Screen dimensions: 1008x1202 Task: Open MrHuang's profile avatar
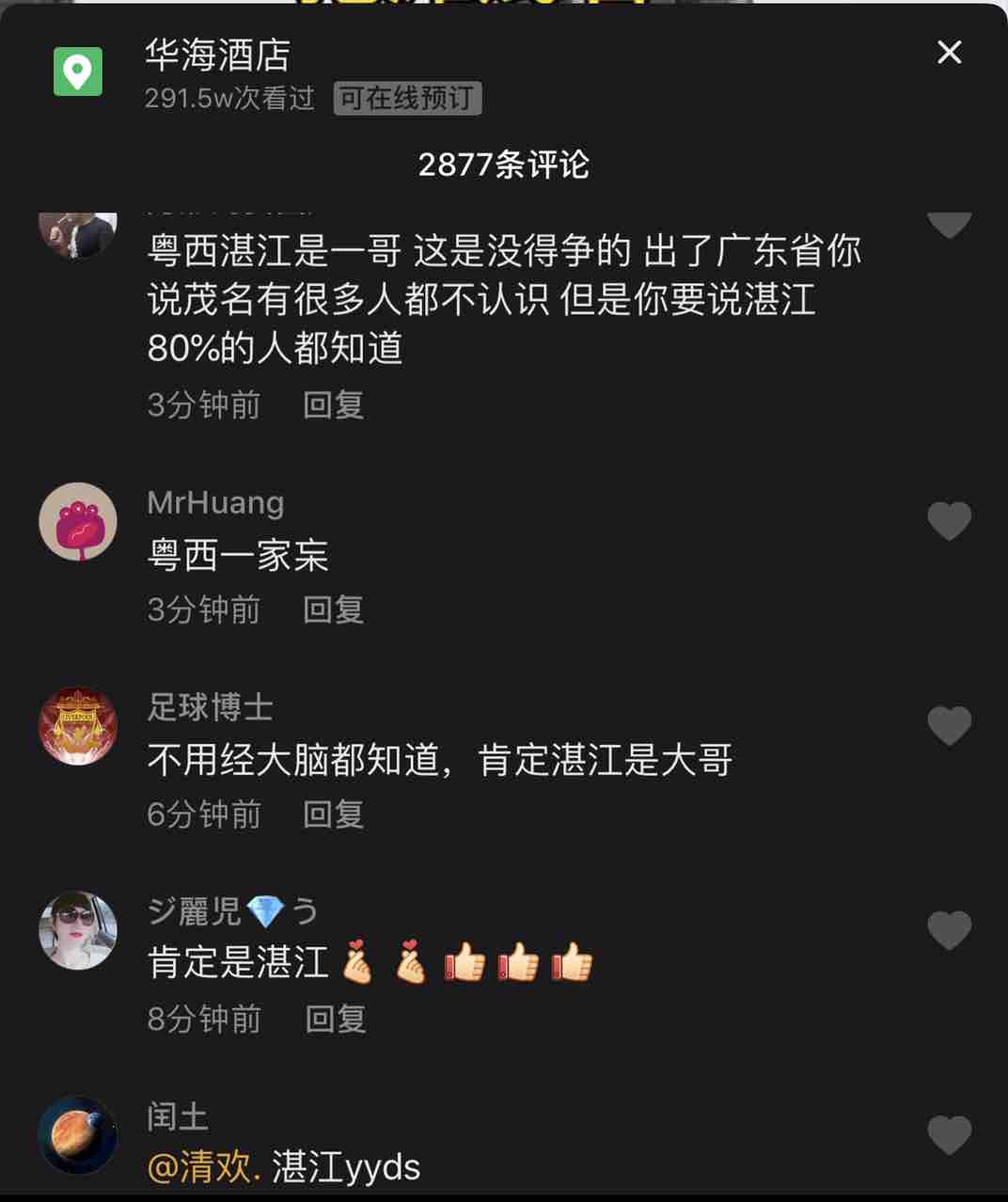pyautogui.click(x=78, y=521)
